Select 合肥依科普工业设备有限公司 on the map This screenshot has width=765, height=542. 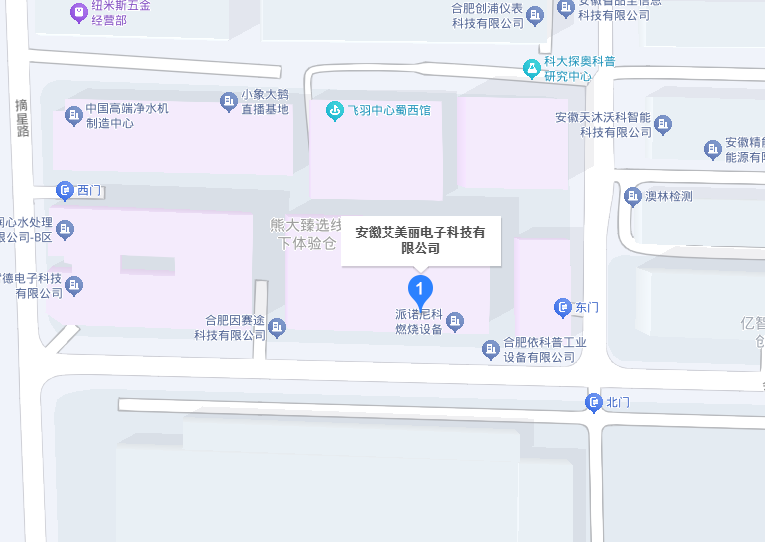click(490, 349)
